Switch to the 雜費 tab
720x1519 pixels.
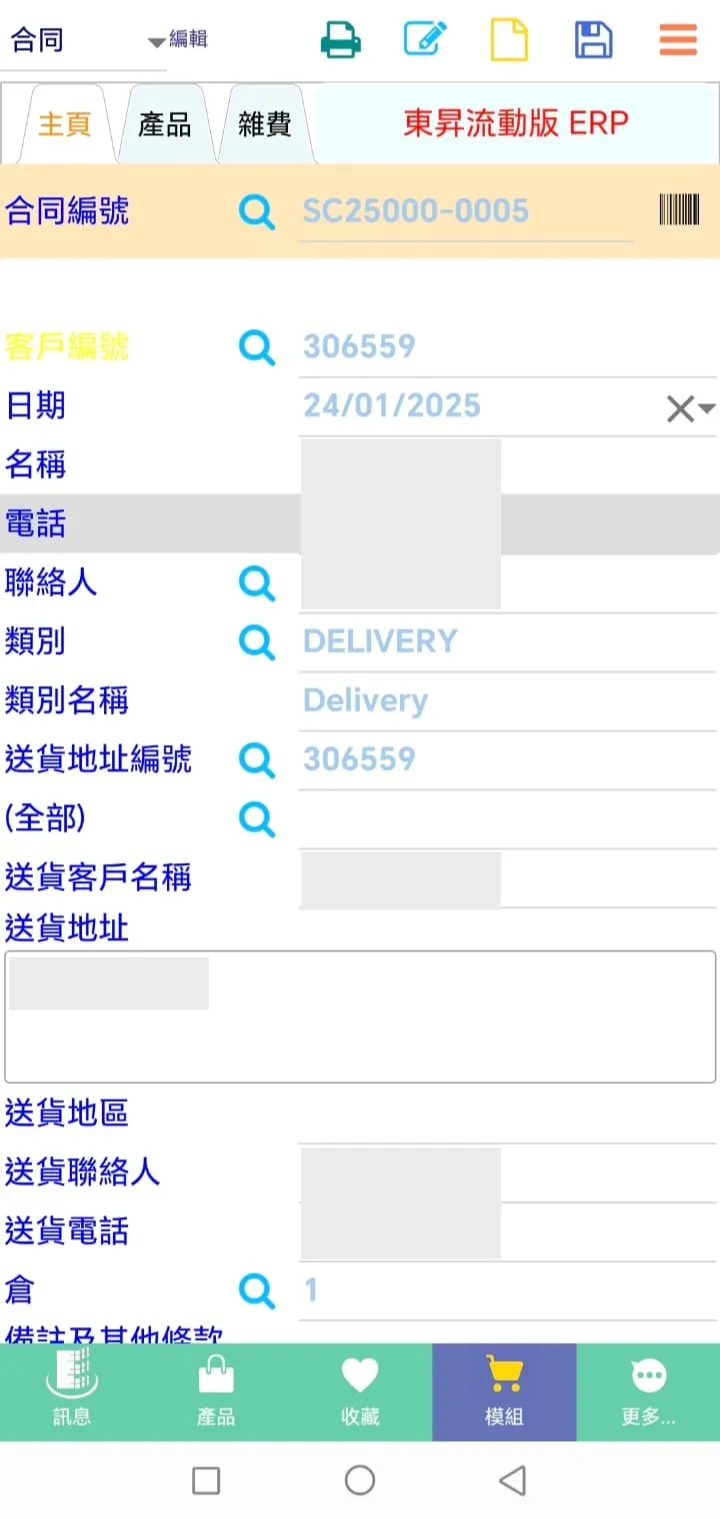pyautogui.click(x=264, y=125)
